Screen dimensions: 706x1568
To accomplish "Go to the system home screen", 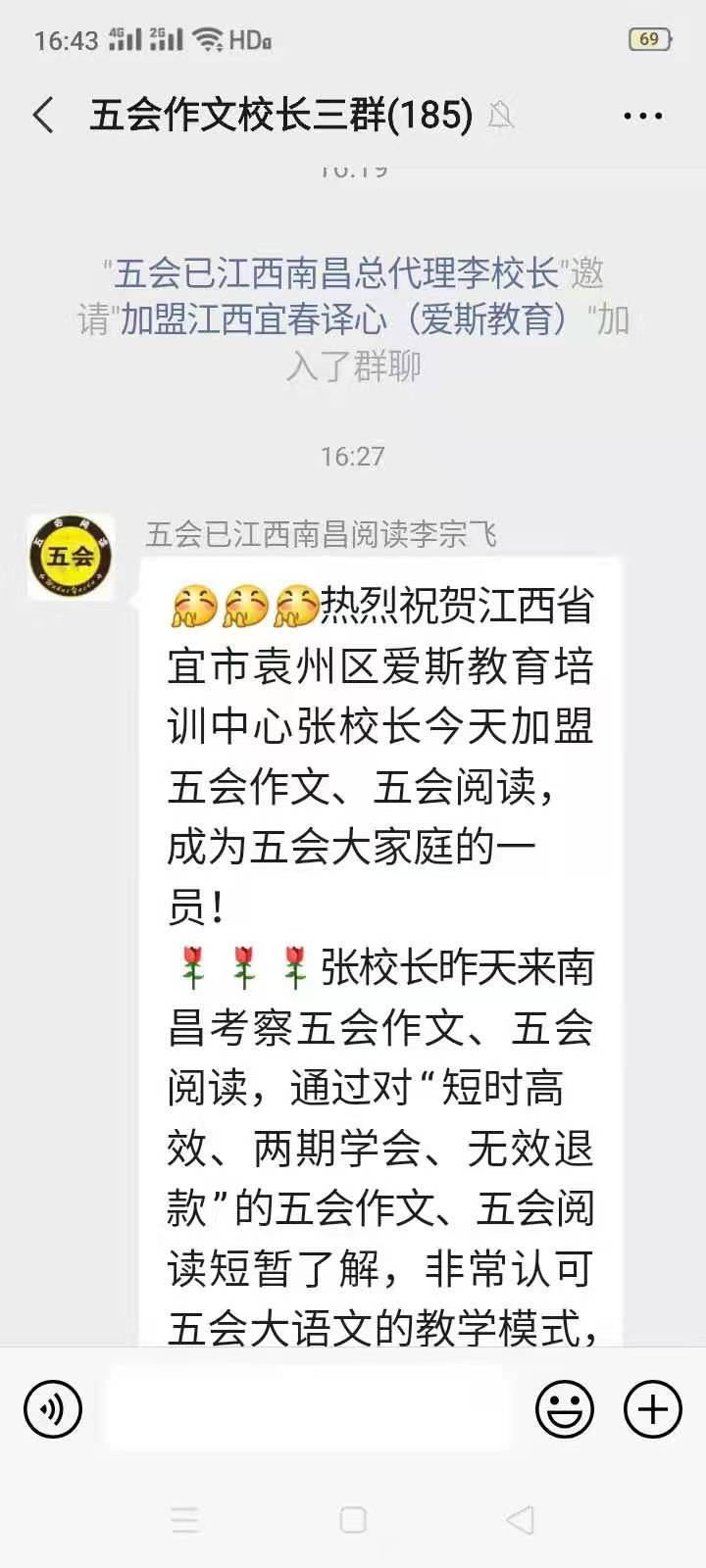I will point(353,1520).
